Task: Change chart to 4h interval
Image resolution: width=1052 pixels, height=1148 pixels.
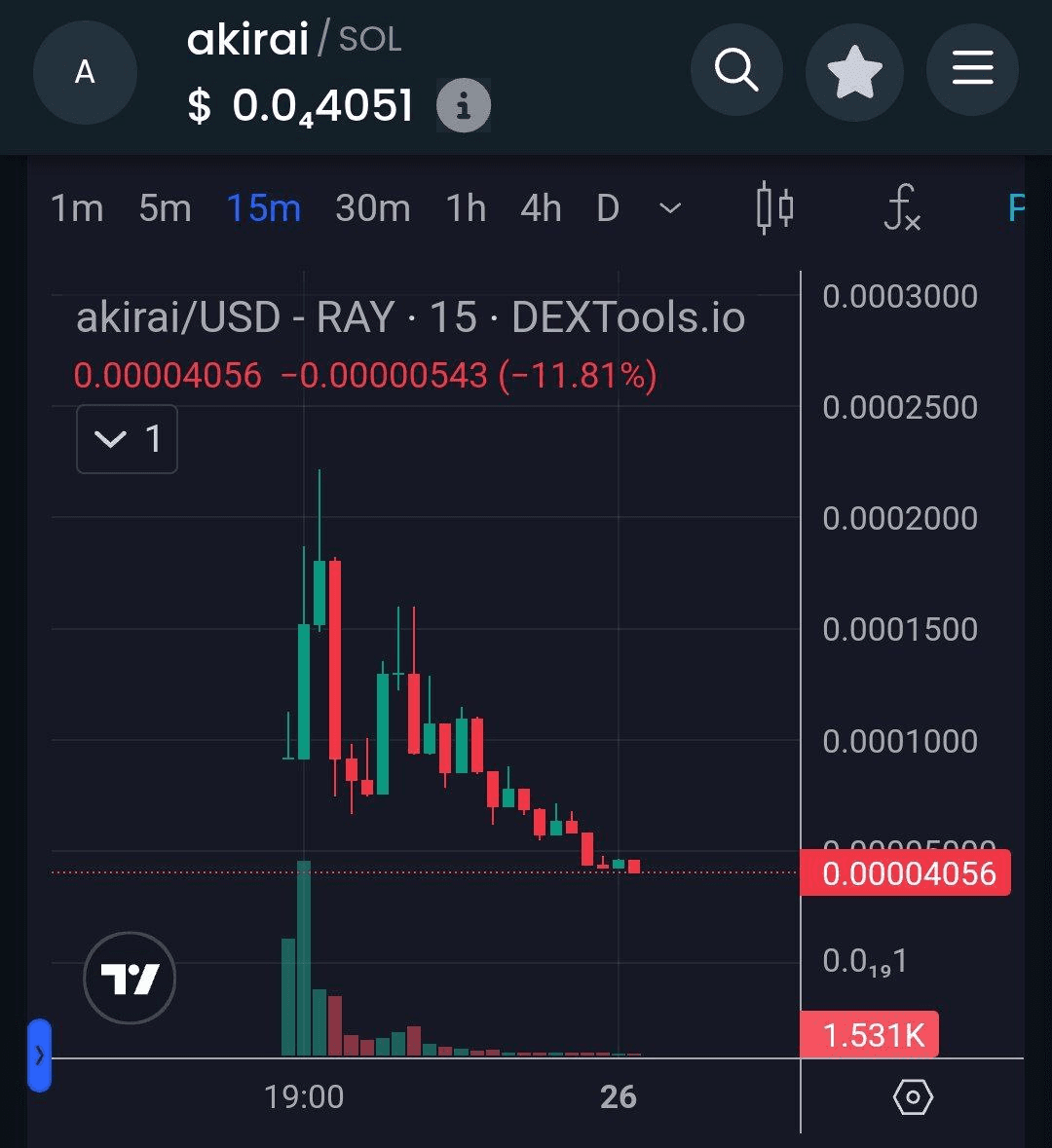Action: click(x=541, y=208)
